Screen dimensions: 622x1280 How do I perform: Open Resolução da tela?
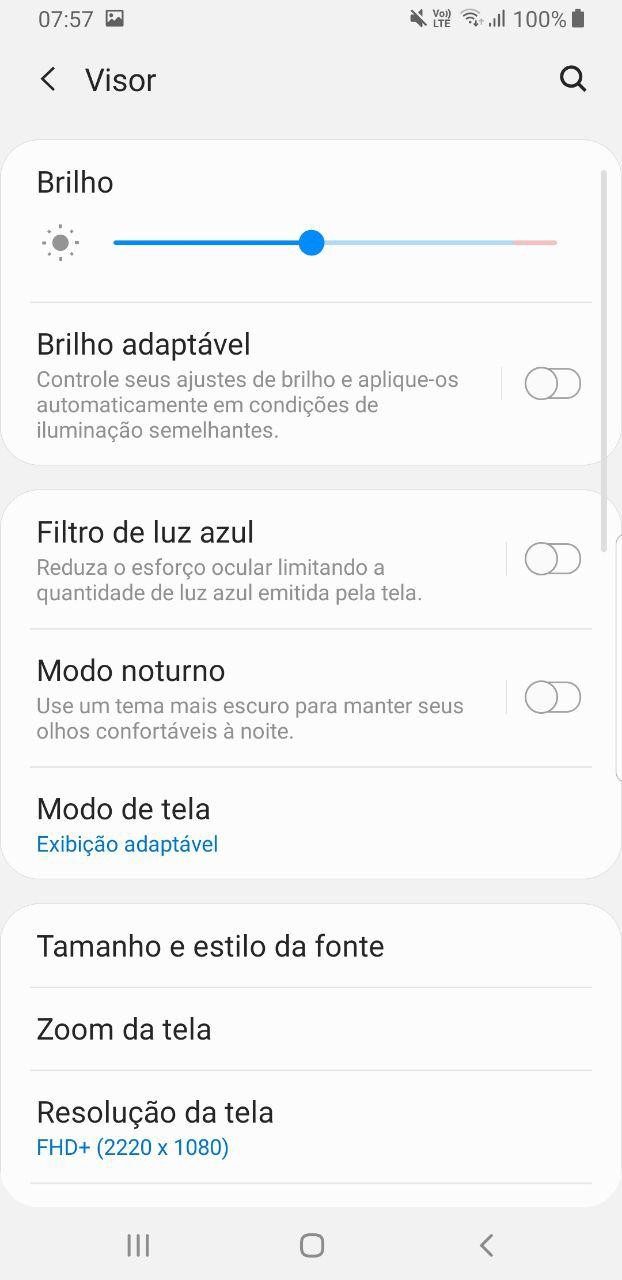[x=300, y=1128]
